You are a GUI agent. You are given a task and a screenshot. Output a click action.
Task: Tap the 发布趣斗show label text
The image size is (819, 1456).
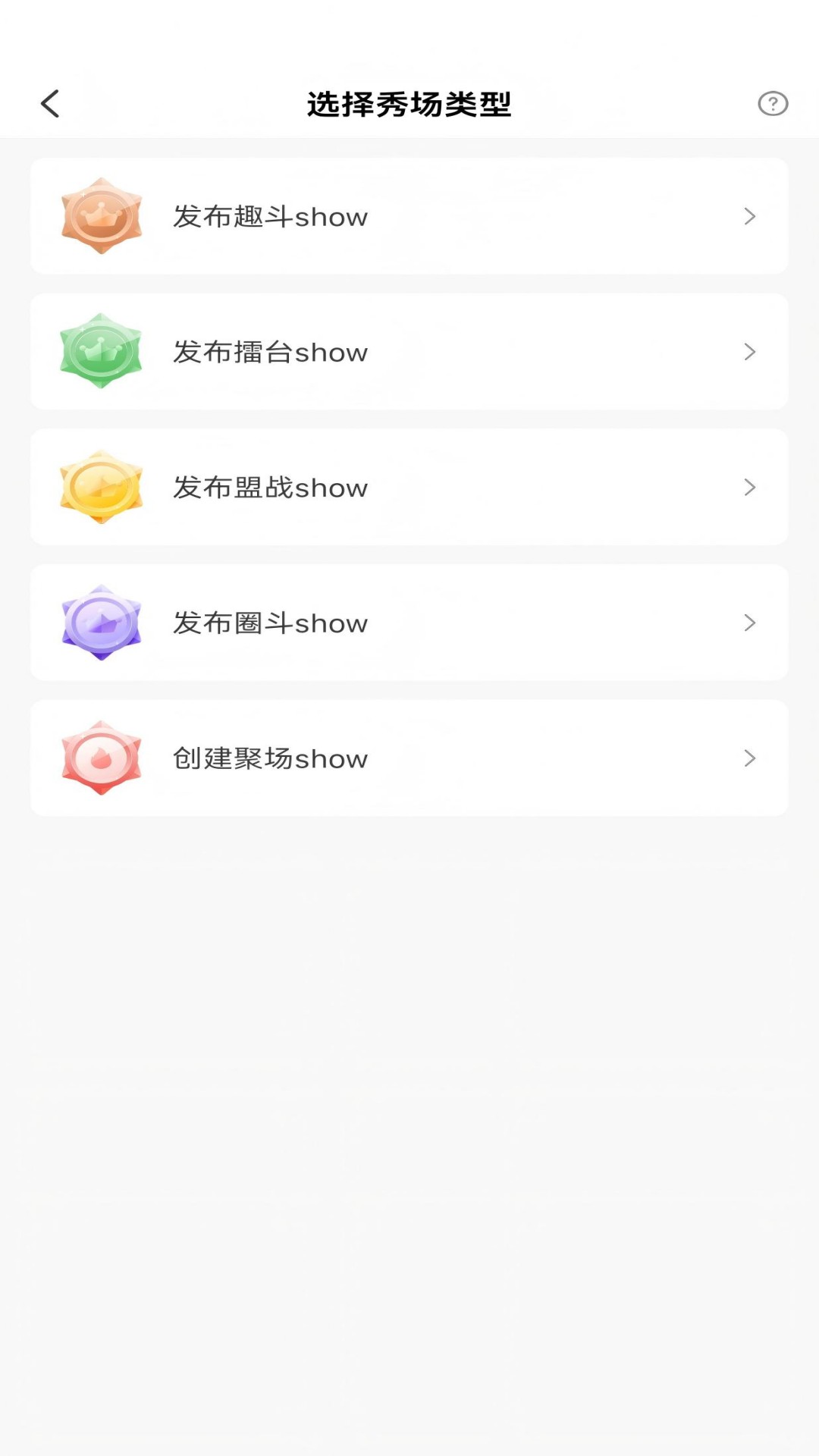tap(268, 216)
